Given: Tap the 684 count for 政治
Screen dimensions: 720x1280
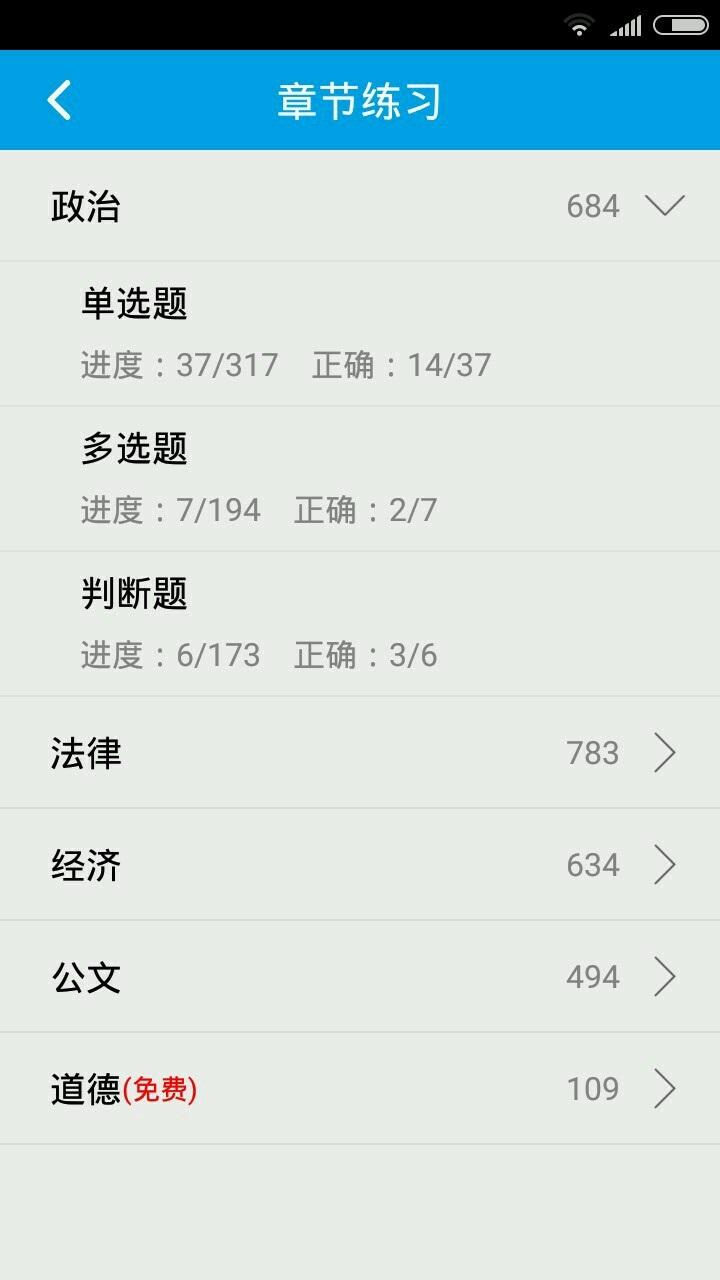Looking at the screenshot, I should [594, 206].
